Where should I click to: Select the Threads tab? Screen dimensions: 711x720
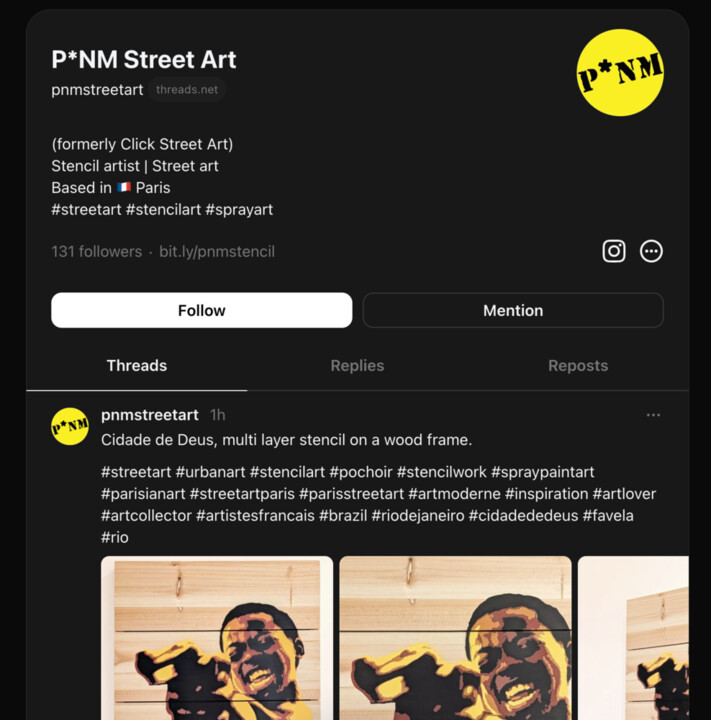coord(136,366)
